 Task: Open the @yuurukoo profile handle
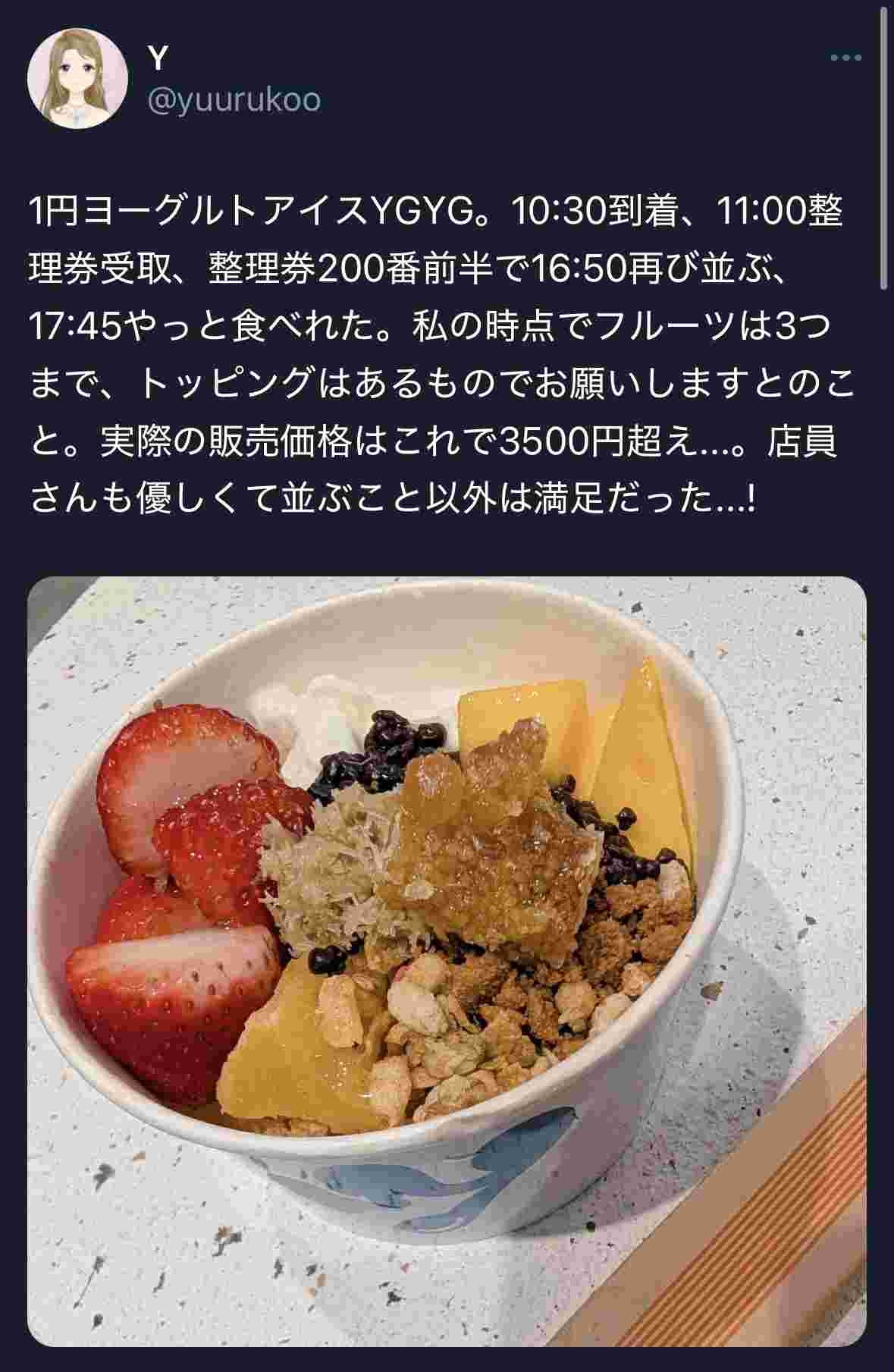click(x=233, y=100)
